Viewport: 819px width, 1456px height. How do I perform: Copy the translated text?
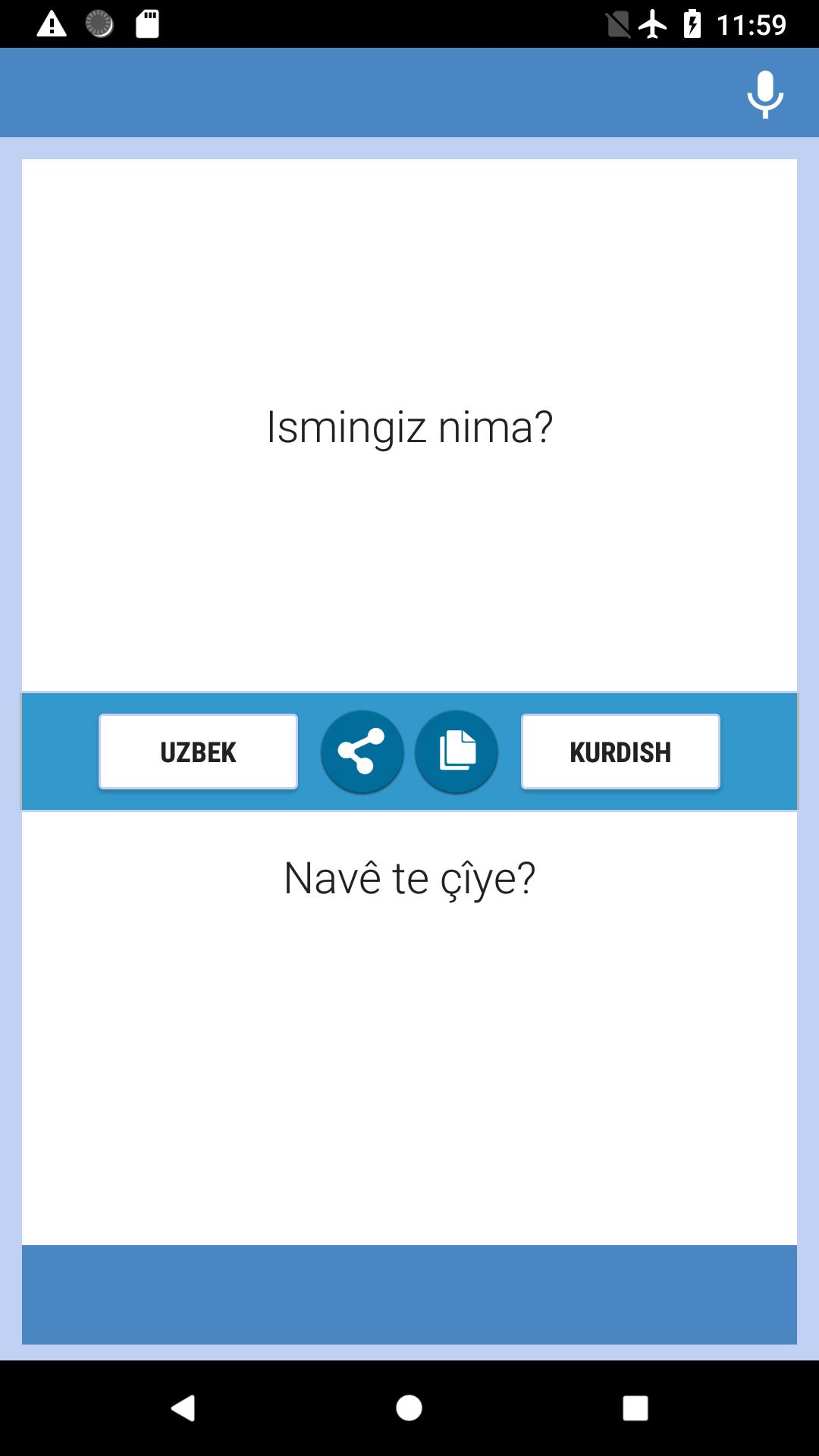[x=457, y=752]
